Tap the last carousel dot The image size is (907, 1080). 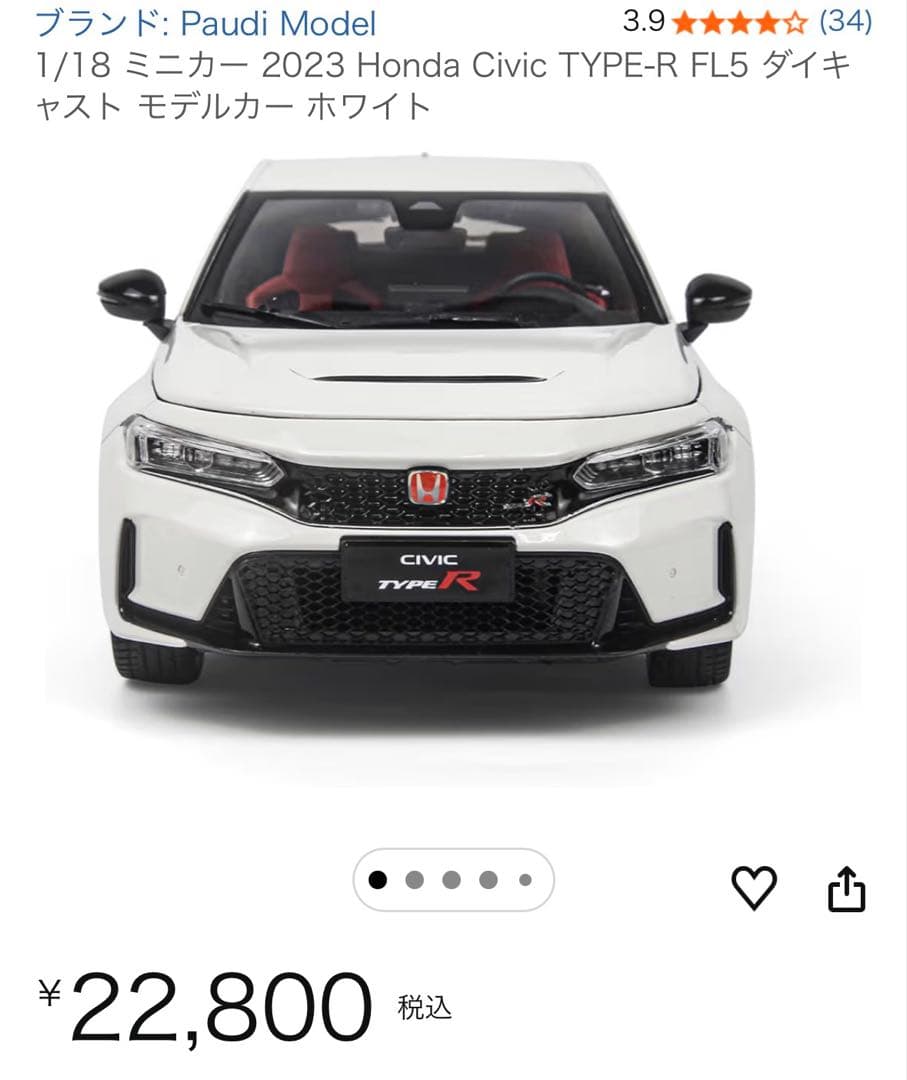pos(525,882)
